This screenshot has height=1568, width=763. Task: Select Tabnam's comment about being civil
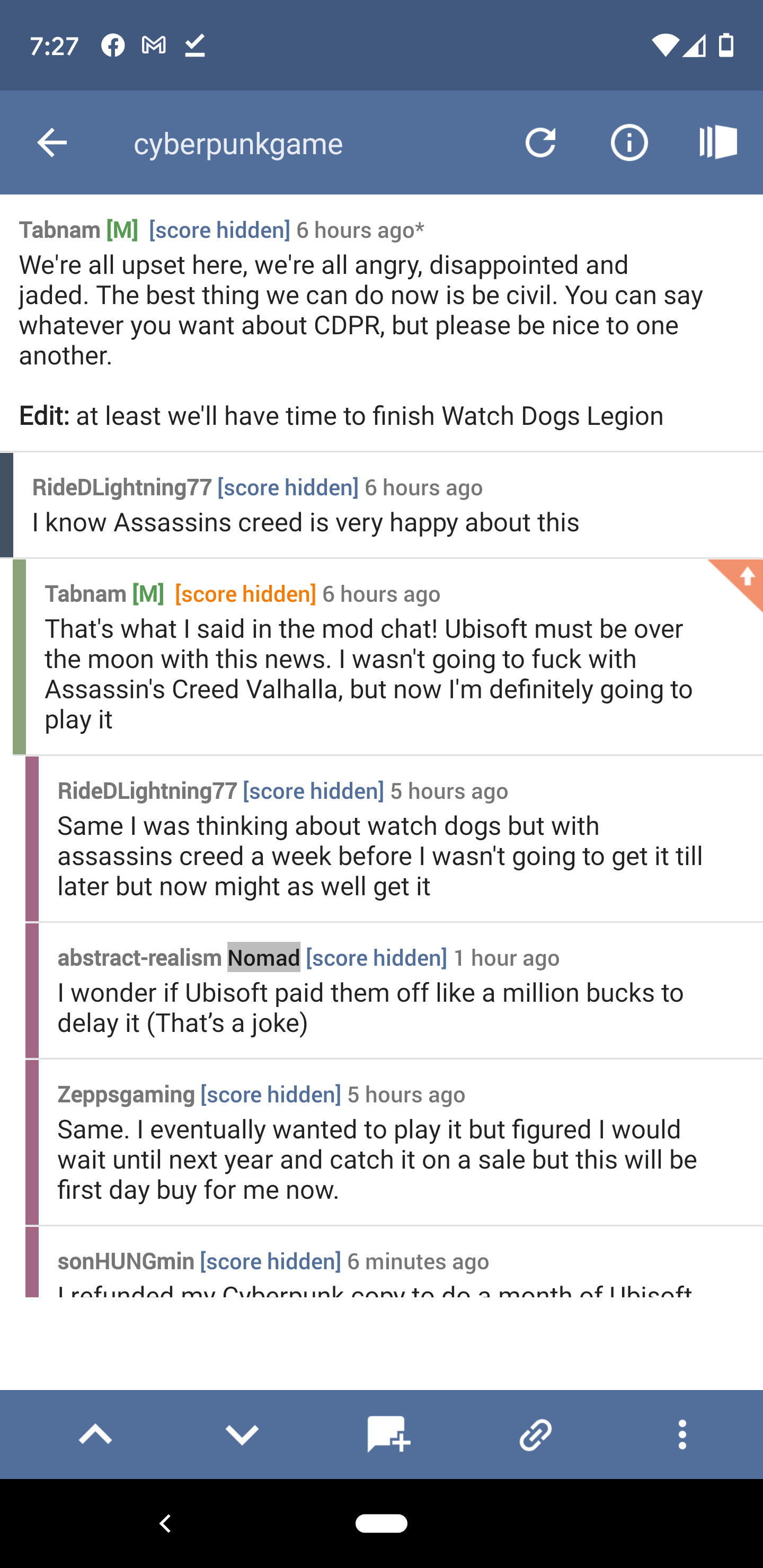tap(359, 310)
